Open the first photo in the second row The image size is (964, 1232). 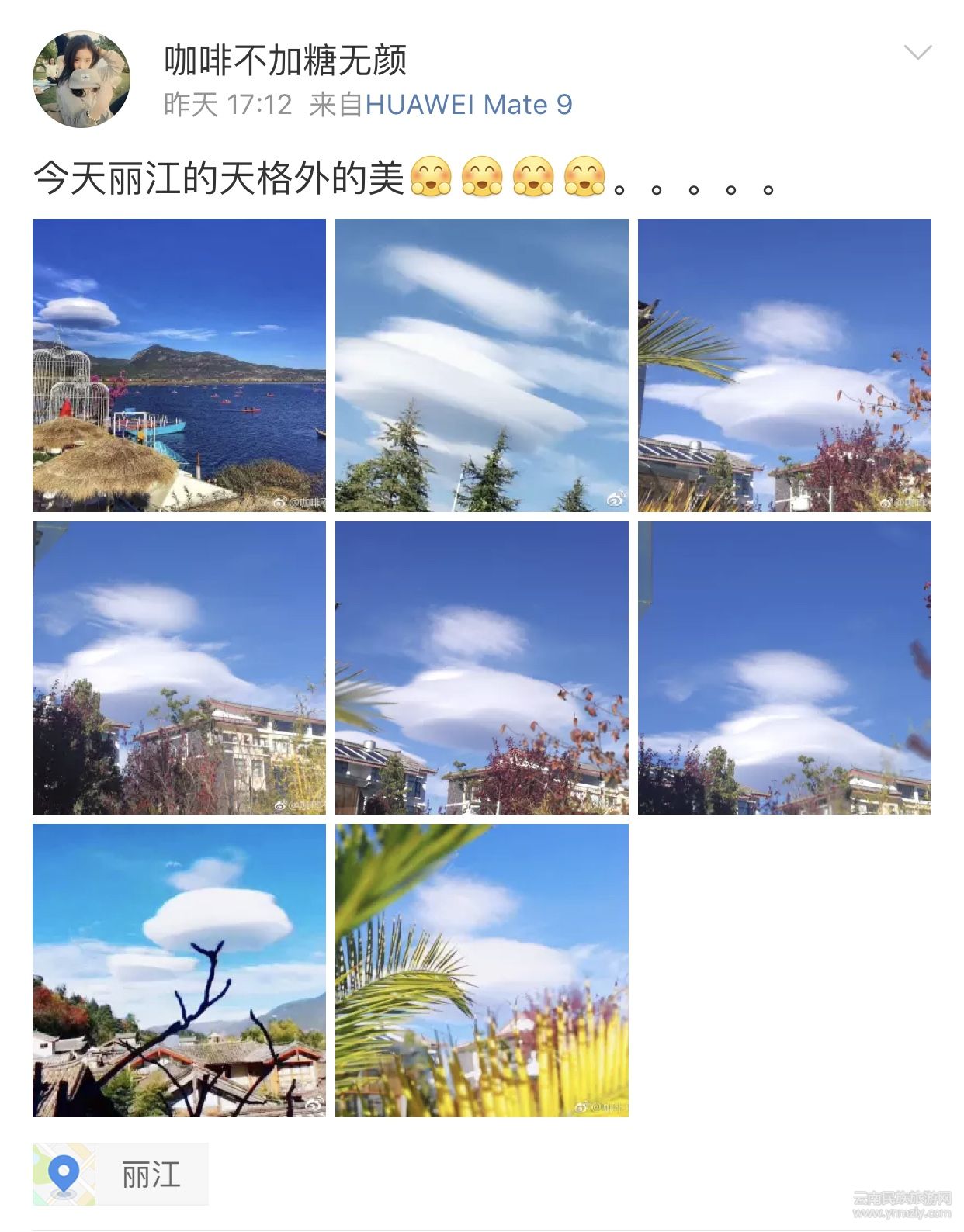[179, 667]
